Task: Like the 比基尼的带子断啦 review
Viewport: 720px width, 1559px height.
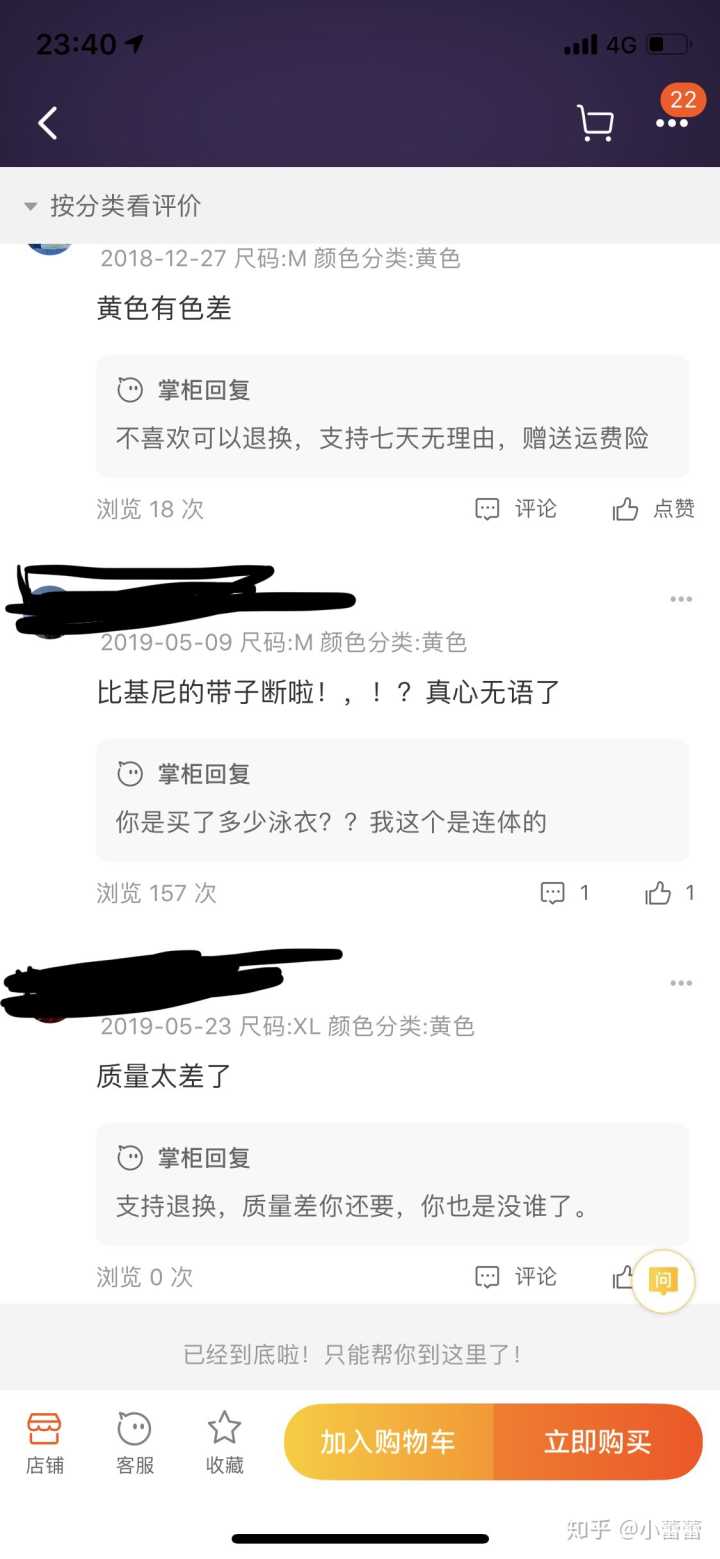Action: click(x=669, y=893)
